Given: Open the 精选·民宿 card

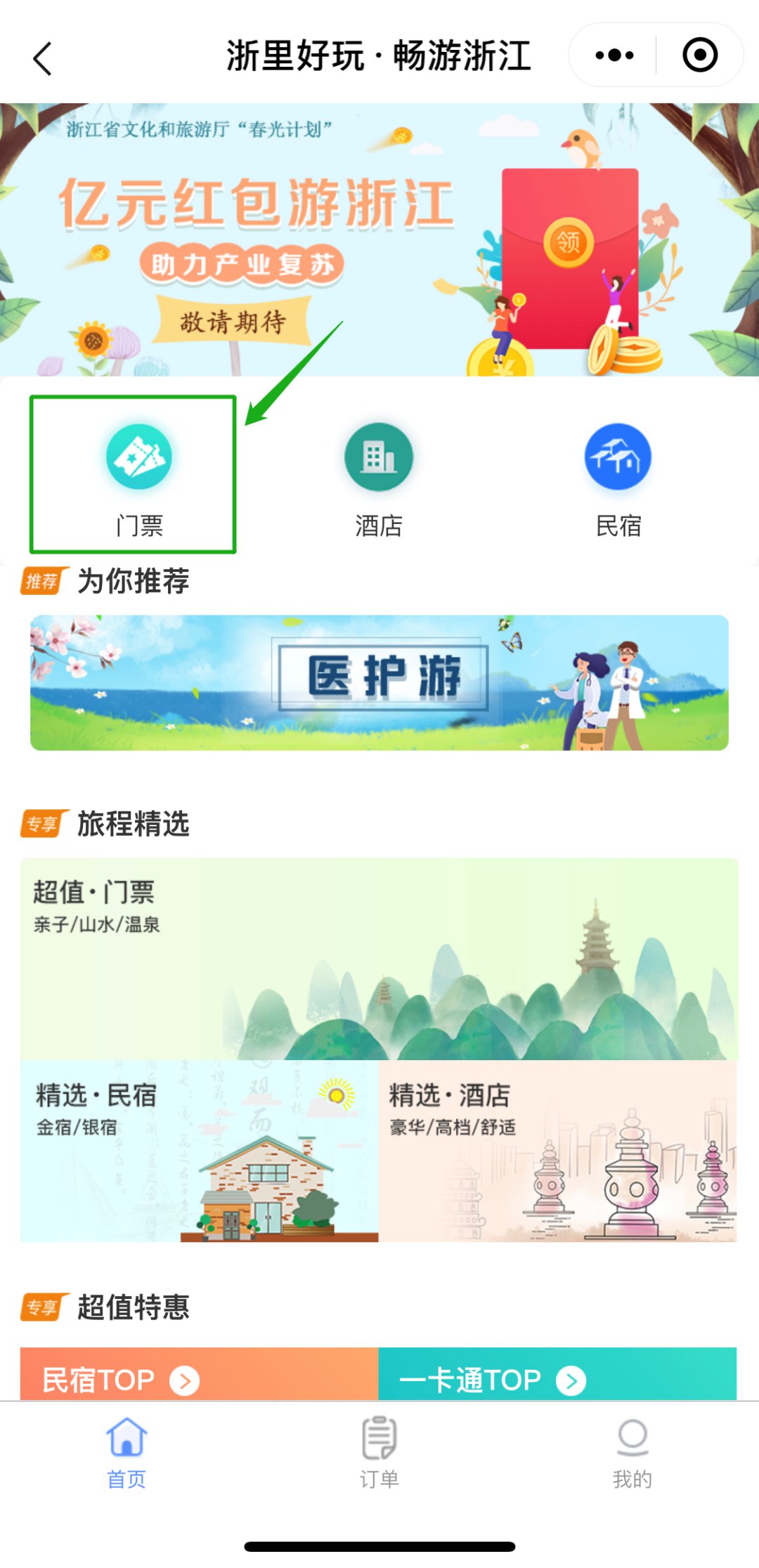Looking at the screenshot, I should pos(200,1151).
